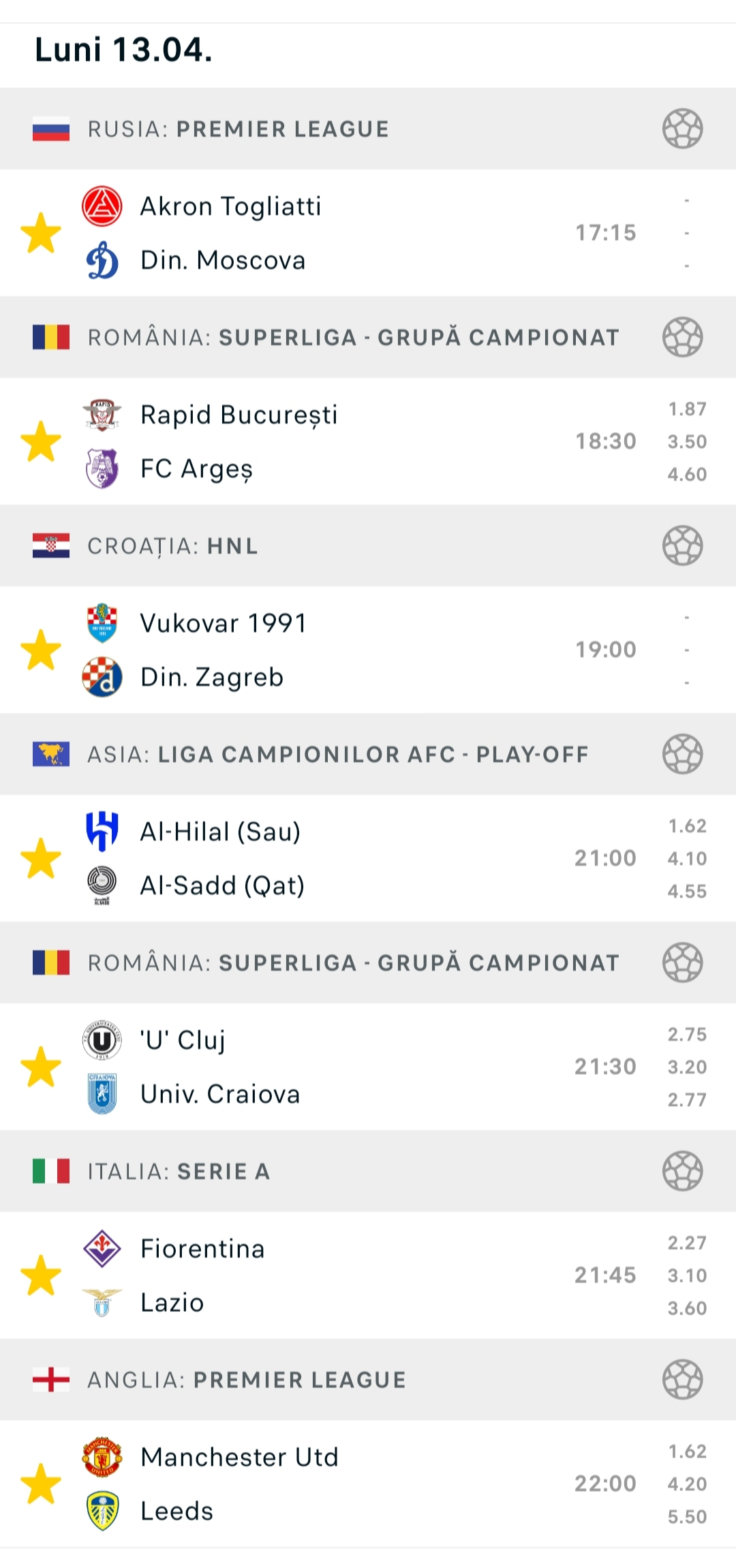Open Vukovar 1991 vs Din. Zagreb match
Screen dimensions: 736x1568
click(x=368, y=650)
